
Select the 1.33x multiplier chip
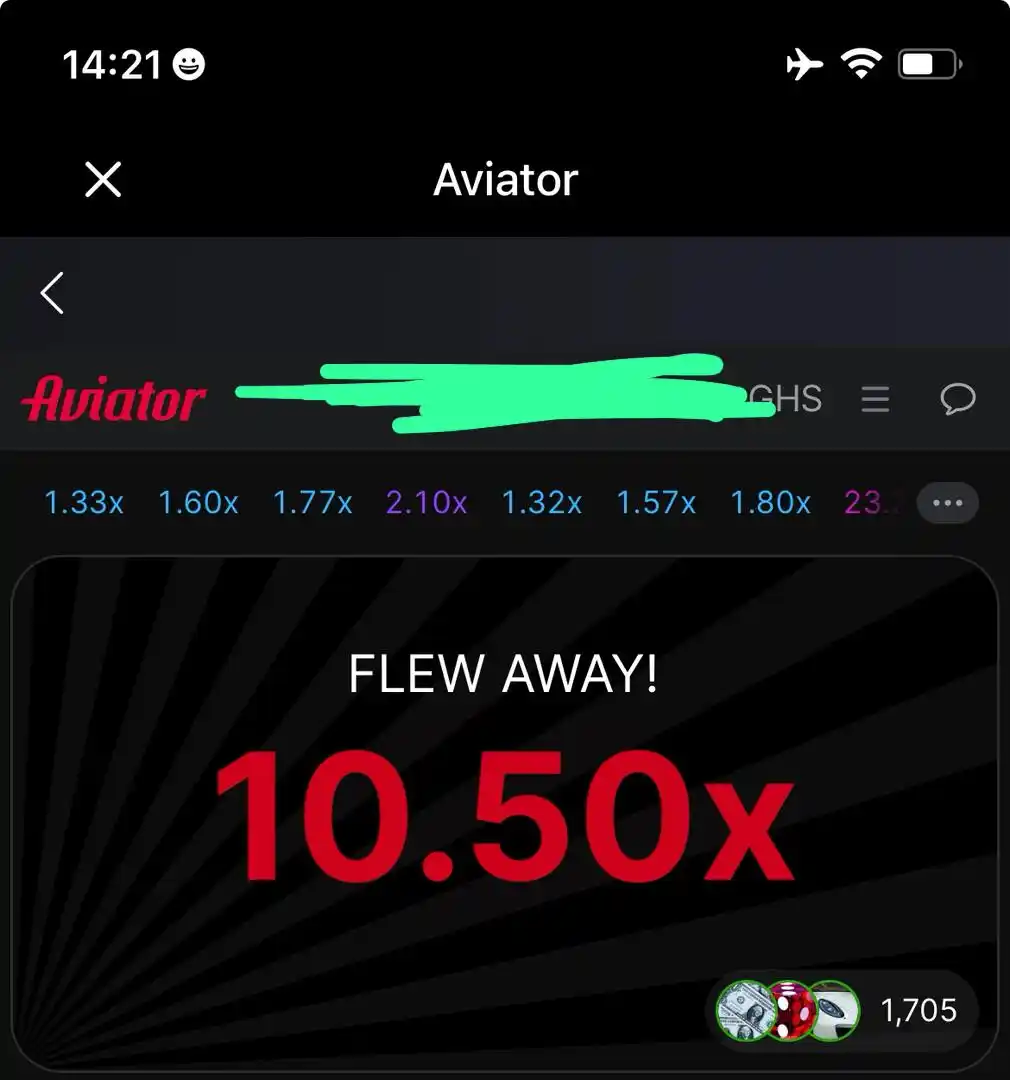point(82,503)
